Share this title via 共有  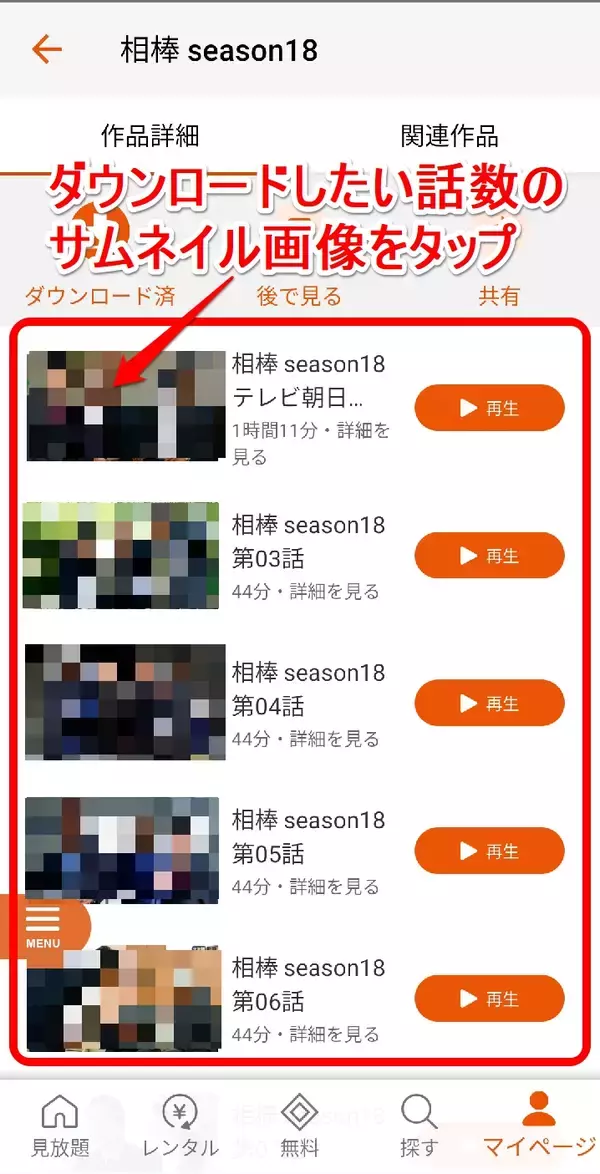[x=498, y=295]
